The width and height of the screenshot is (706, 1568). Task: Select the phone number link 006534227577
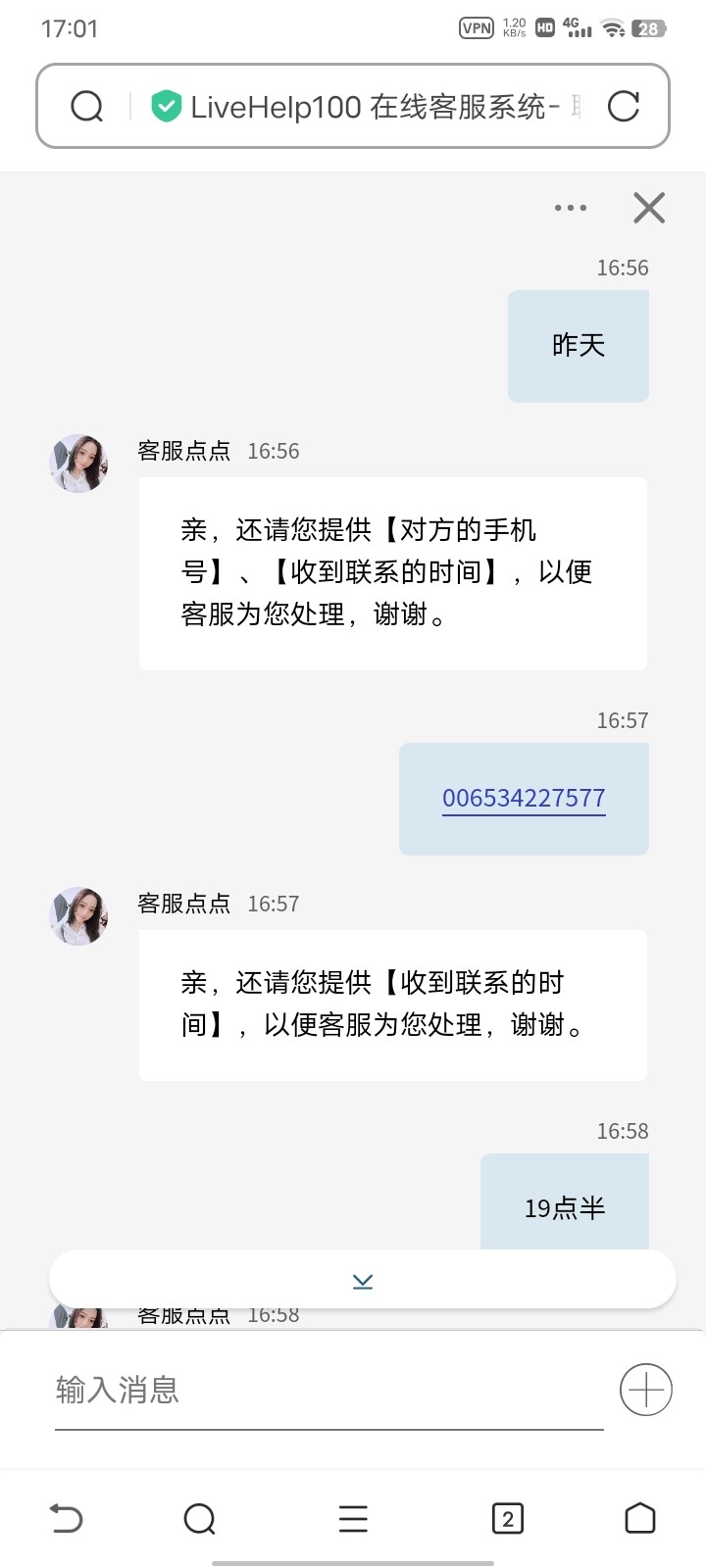[523, 799]
